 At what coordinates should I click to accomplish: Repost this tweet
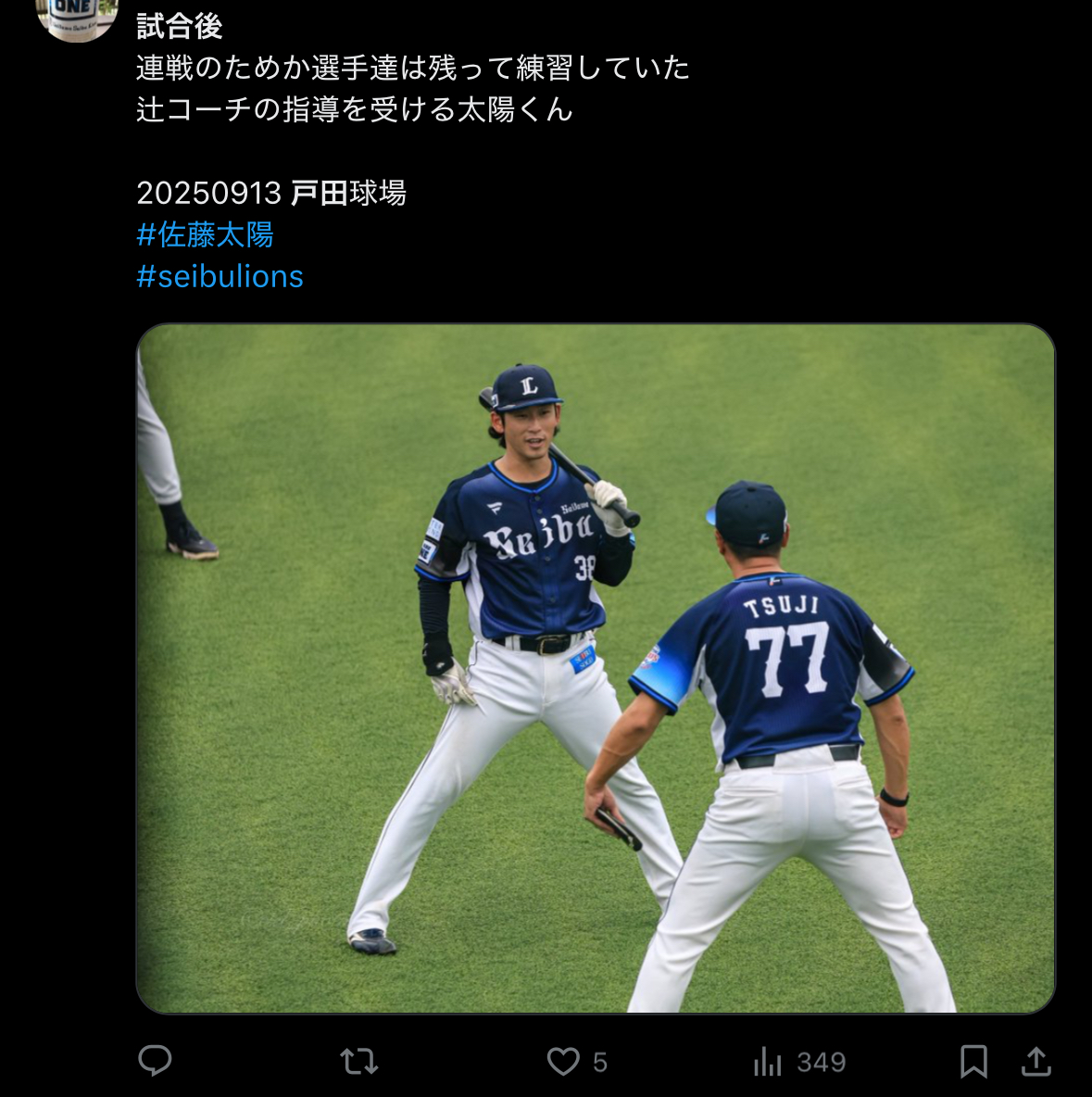click(359, 1061)
